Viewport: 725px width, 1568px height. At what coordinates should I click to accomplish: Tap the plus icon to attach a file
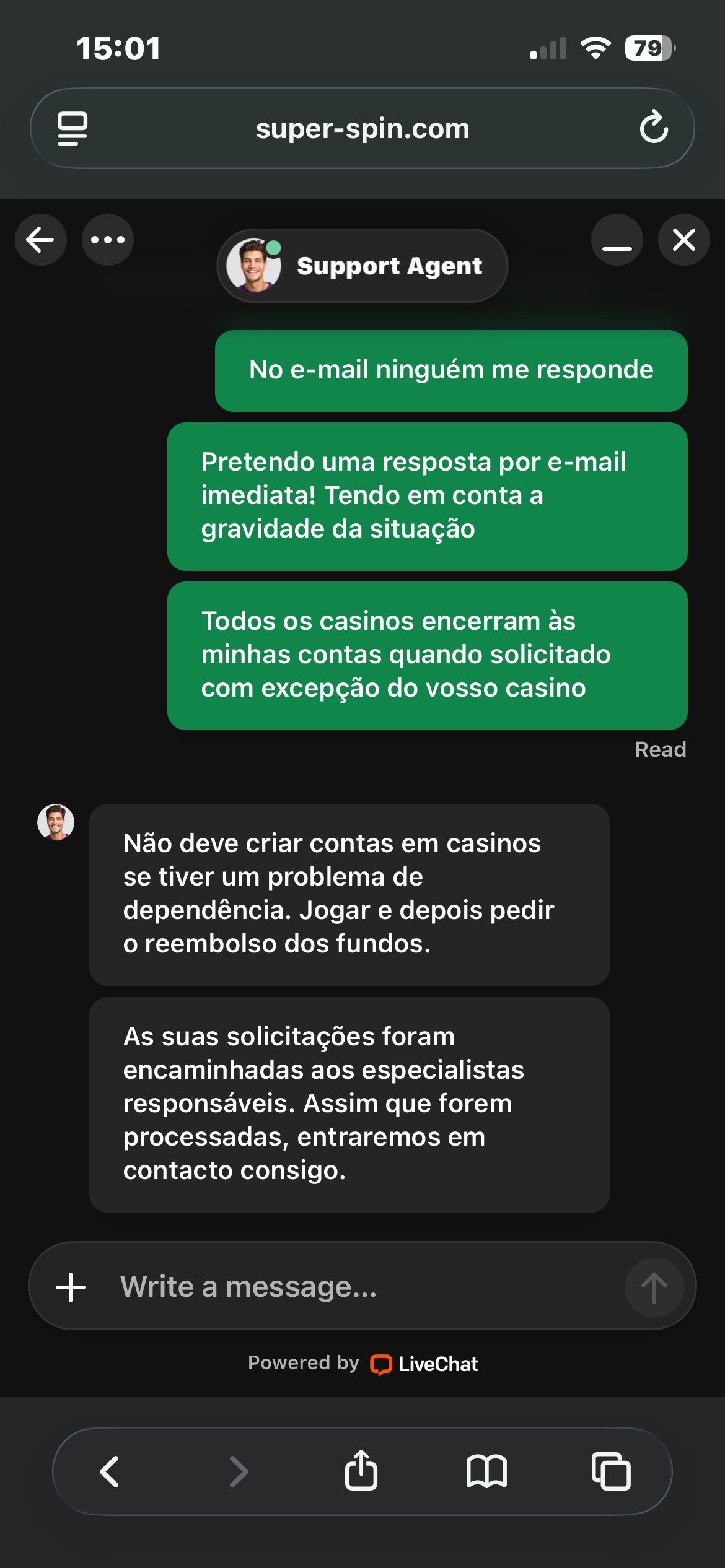(71, 1287)
